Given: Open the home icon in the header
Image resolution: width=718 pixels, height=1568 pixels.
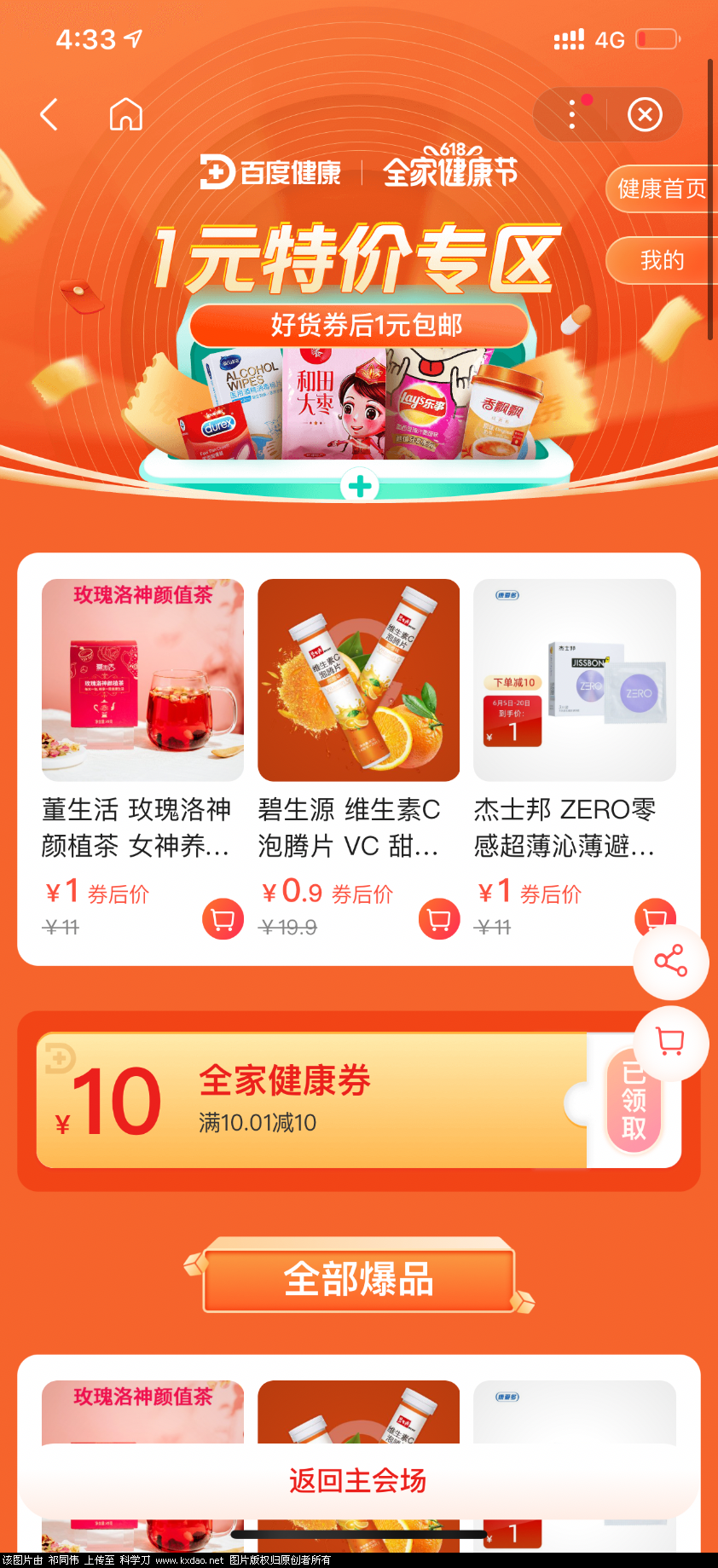Looking at the screenshot, I should (x=125, y=114).
